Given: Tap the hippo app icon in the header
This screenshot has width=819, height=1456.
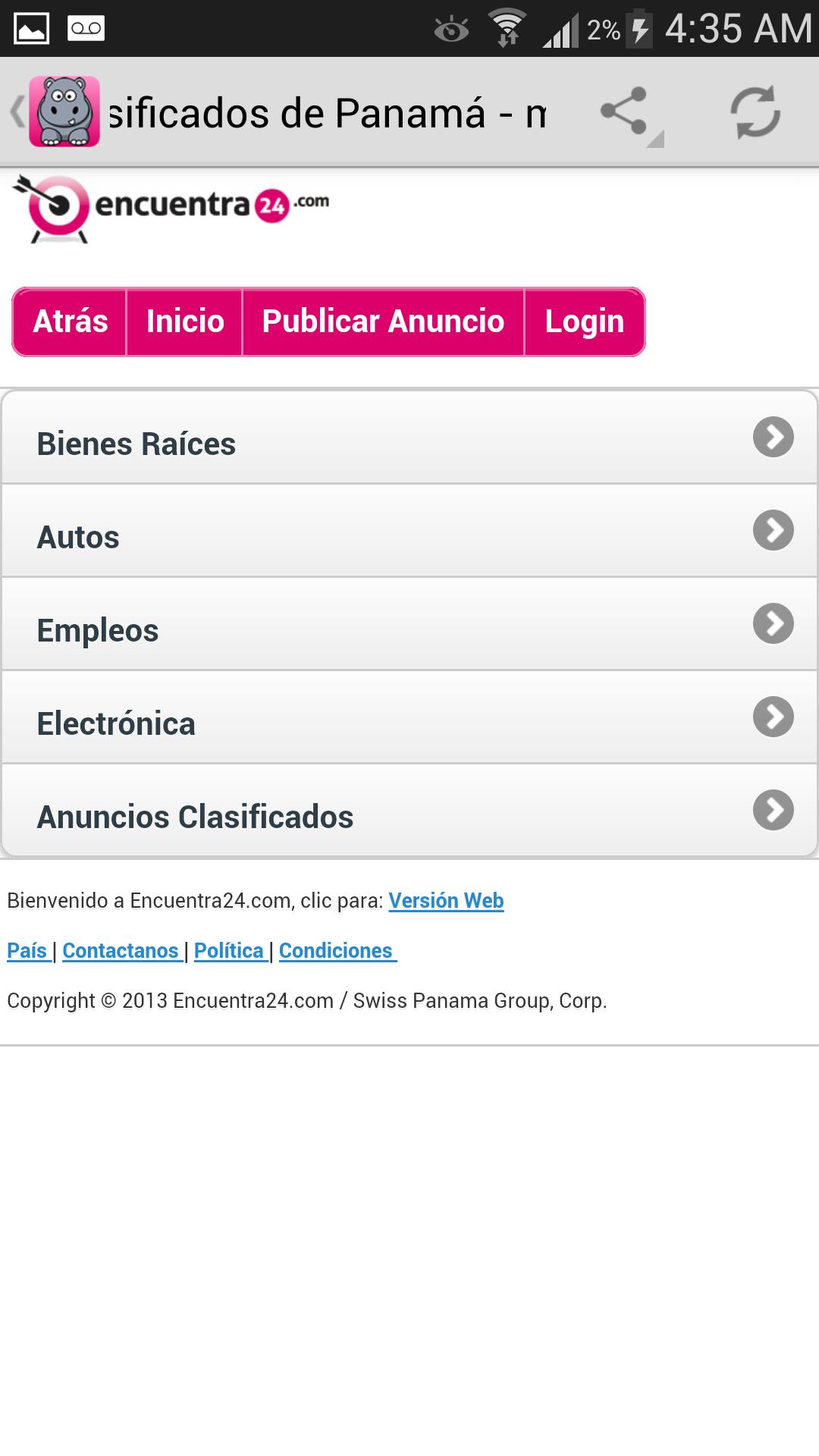Looking at the screenshot, I should pyautogui.click(x=64, y=112).
